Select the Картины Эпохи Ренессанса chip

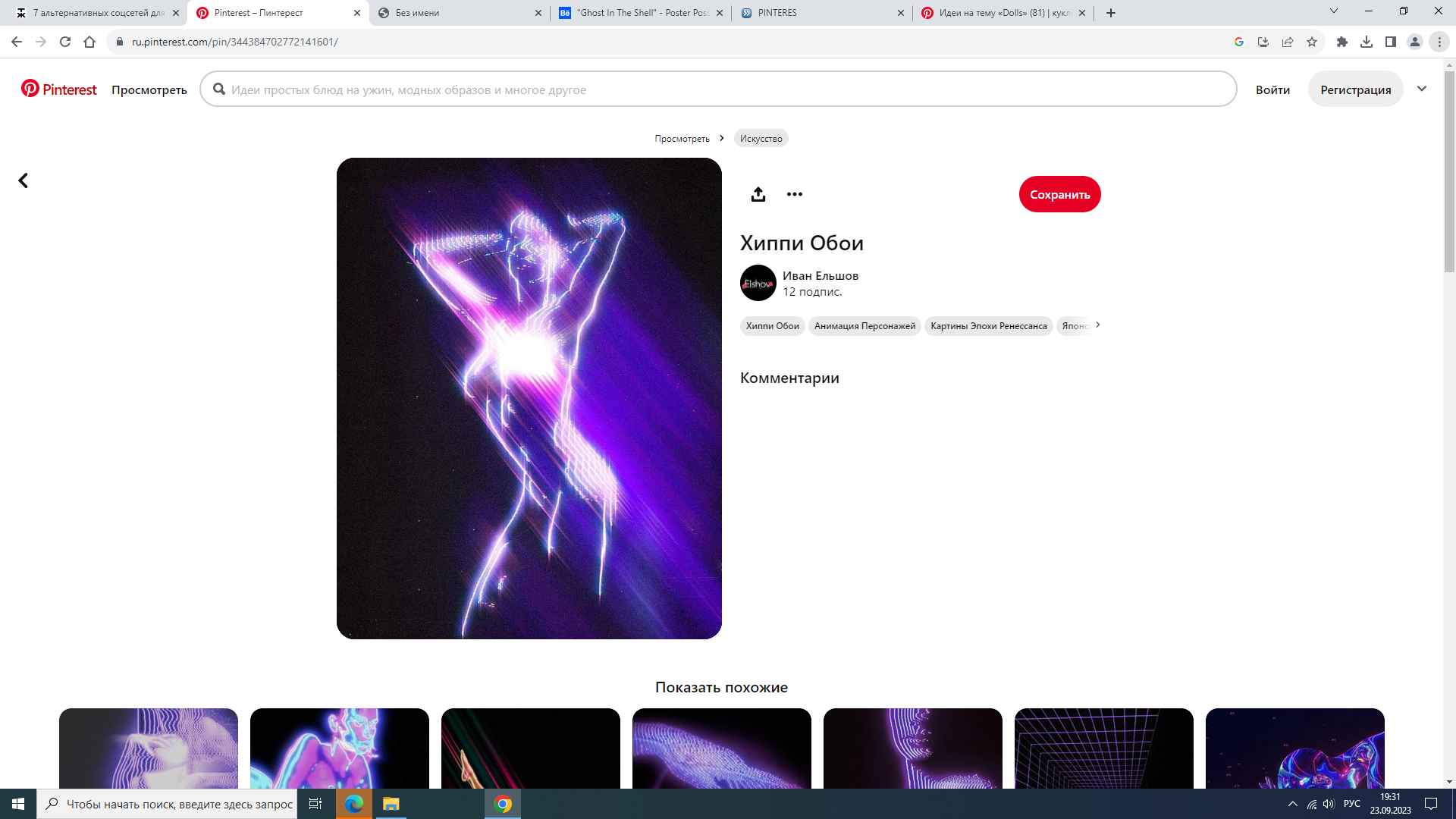pyautogui.click(x=987, y=326)
